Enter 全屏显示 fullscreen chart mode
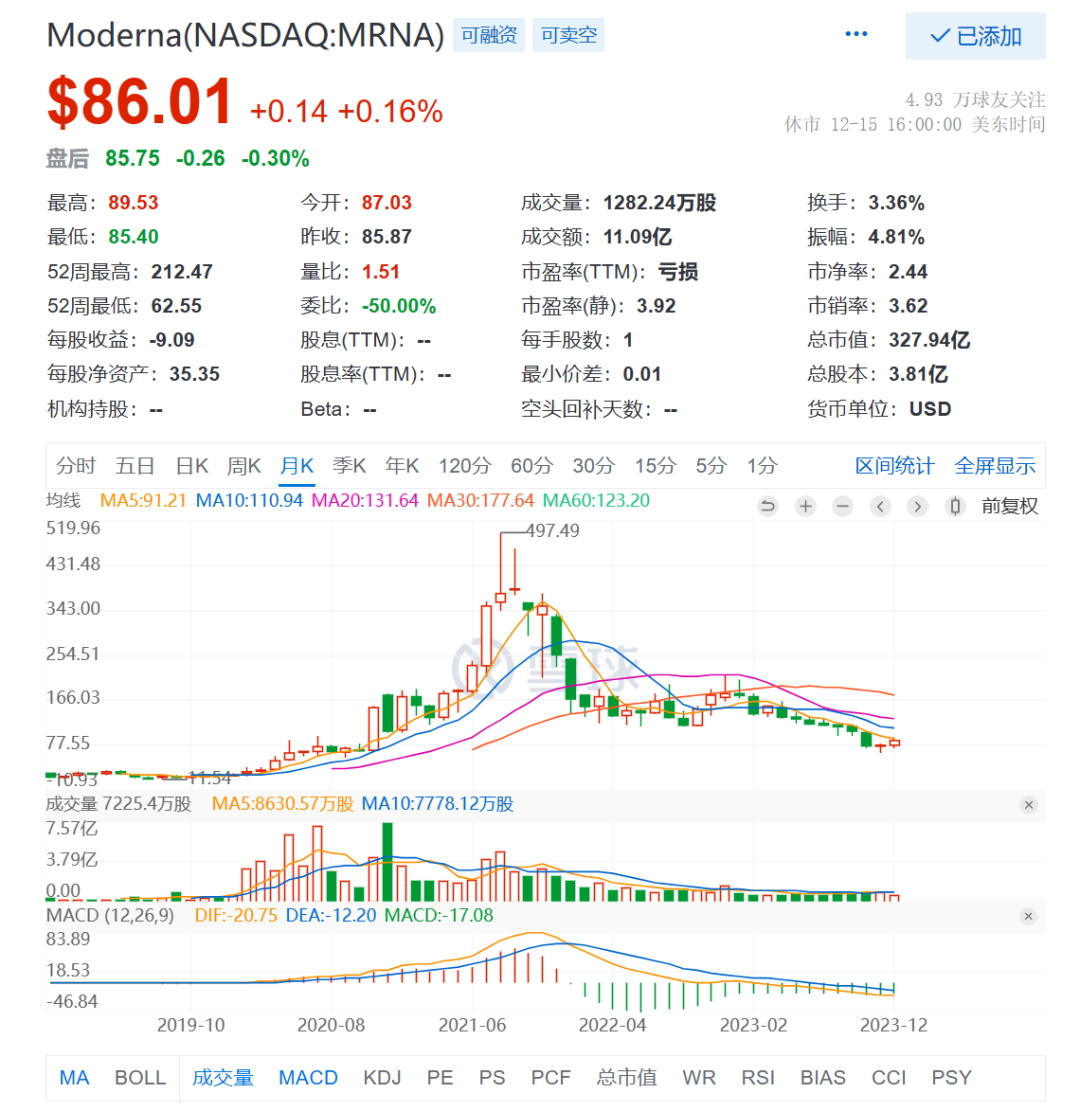Screen dimensions: 1080x1111 [995, 466]
